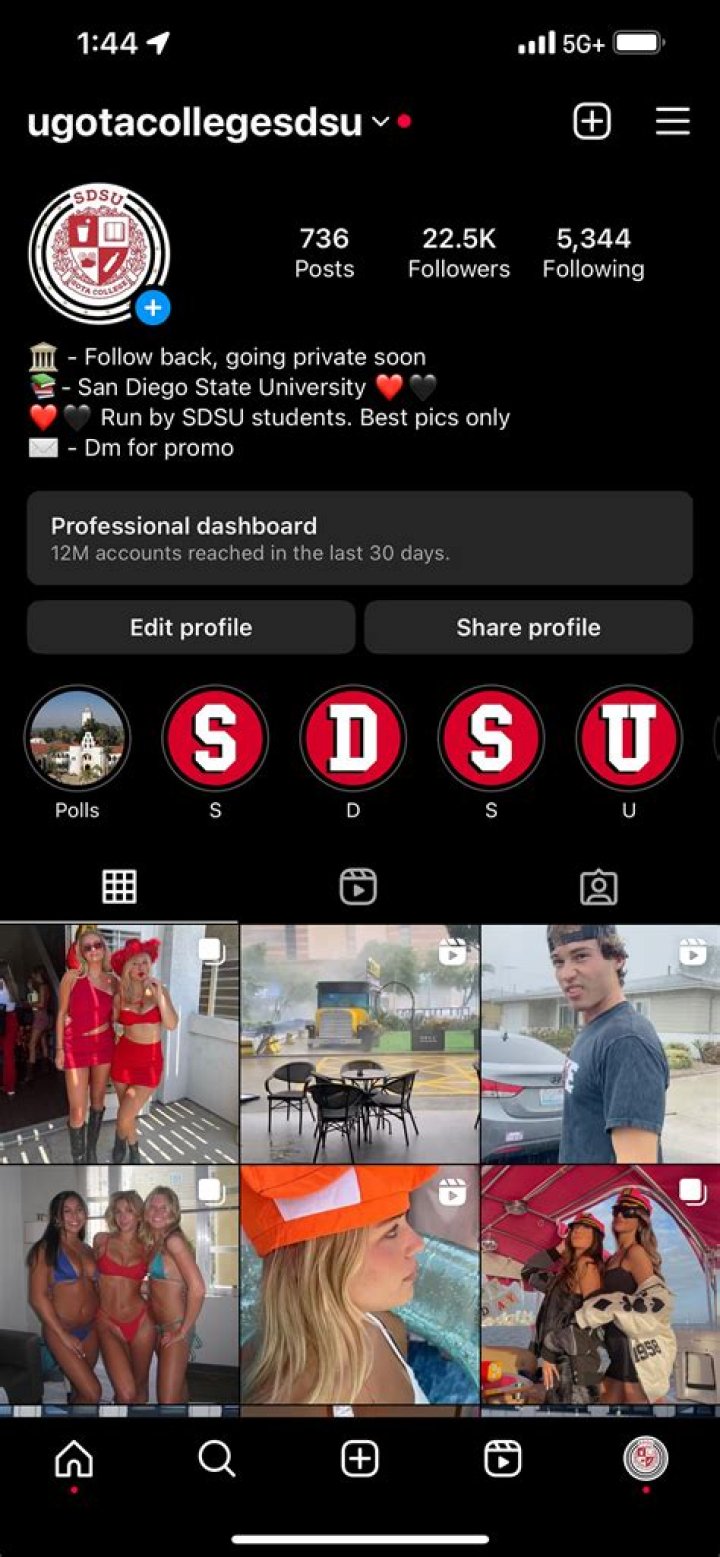The height and width of the screenshot is (1557, 720).
Task: Open the create new post plus icon
Action: 591,122
